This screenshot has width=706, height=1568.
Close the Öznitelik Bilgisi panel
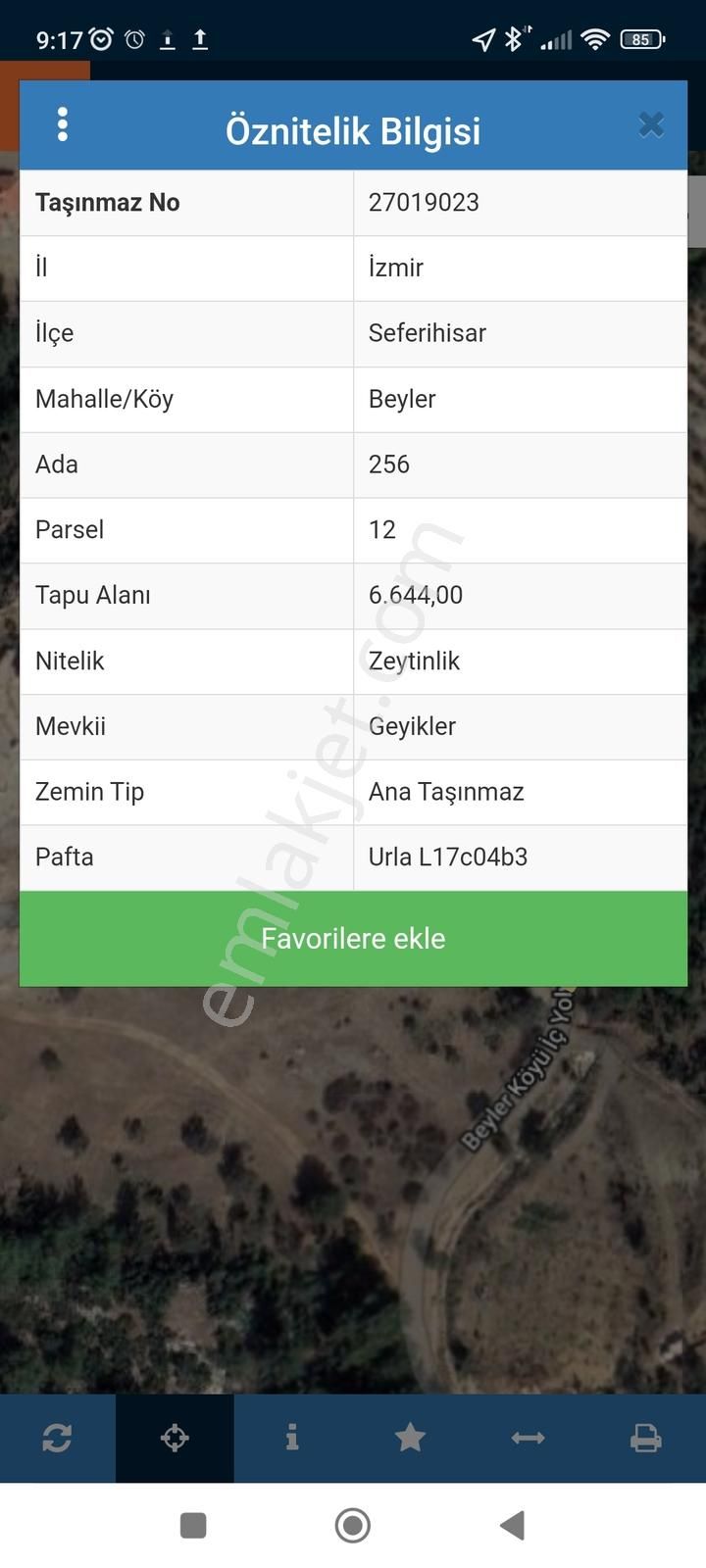(x=650, y=124)
